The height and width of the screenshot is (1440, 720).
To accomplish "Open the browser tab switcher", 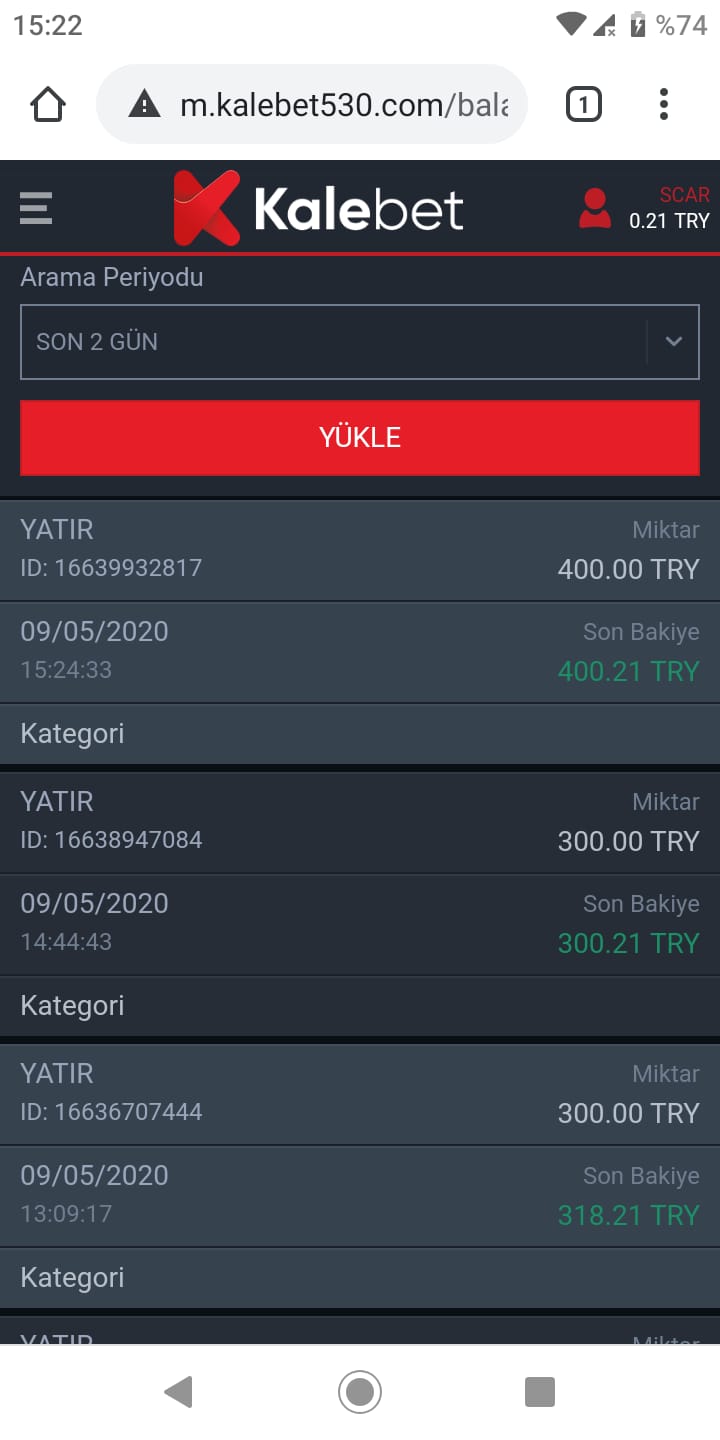I will coord(584,104).
